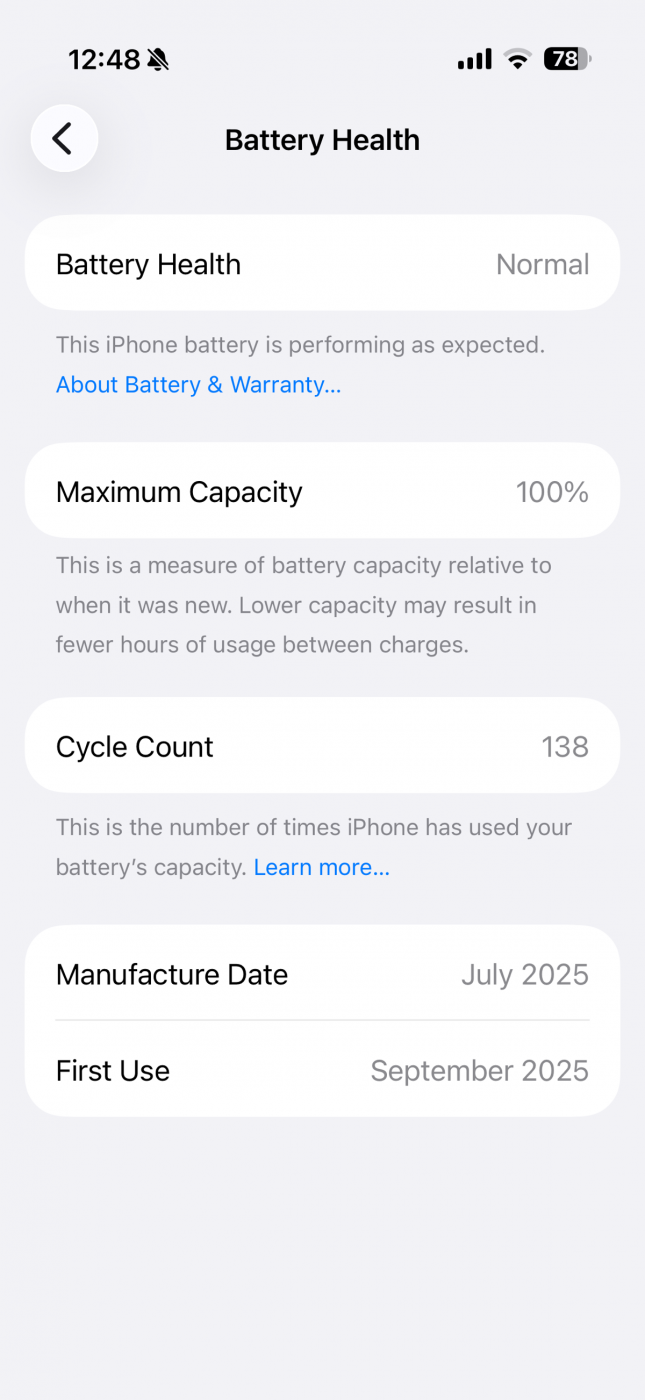Open About Battery & Warranty link
The width and height of the screenshot is (645, 1400).
pos(198,385)
